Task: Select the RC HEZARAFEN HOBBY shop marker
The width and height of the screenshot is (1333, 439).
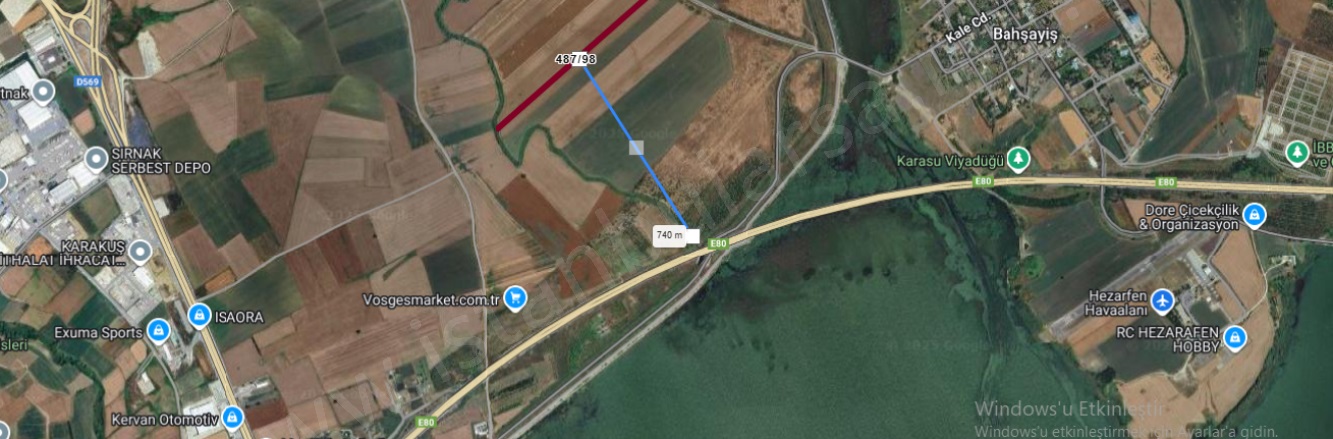Action: (1235, 338)
